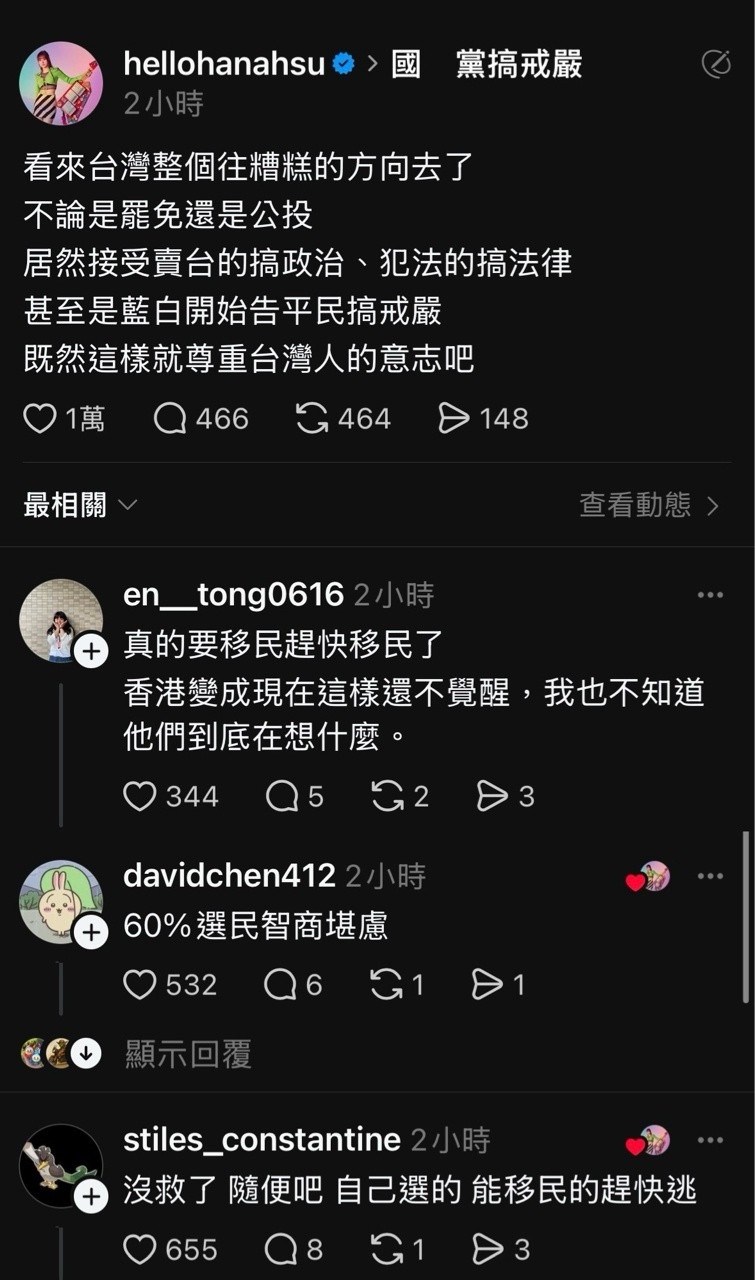Open the 最相關 sort dropdown
This screenshot has width=755, height=1280.
(x=80, y=506)
